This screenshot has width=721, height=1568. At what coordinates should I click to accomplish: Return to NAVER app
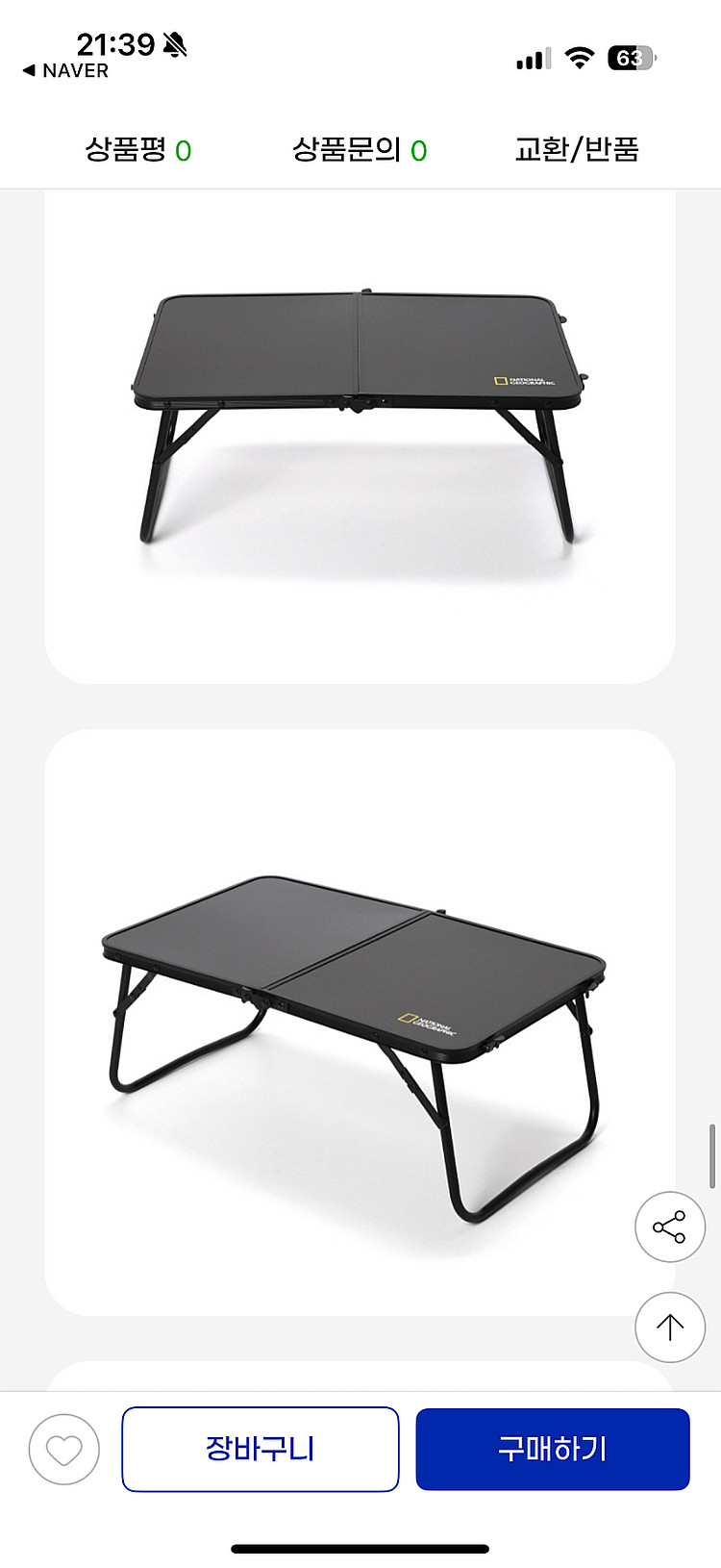pyautogui.click(x=65, y=71)
